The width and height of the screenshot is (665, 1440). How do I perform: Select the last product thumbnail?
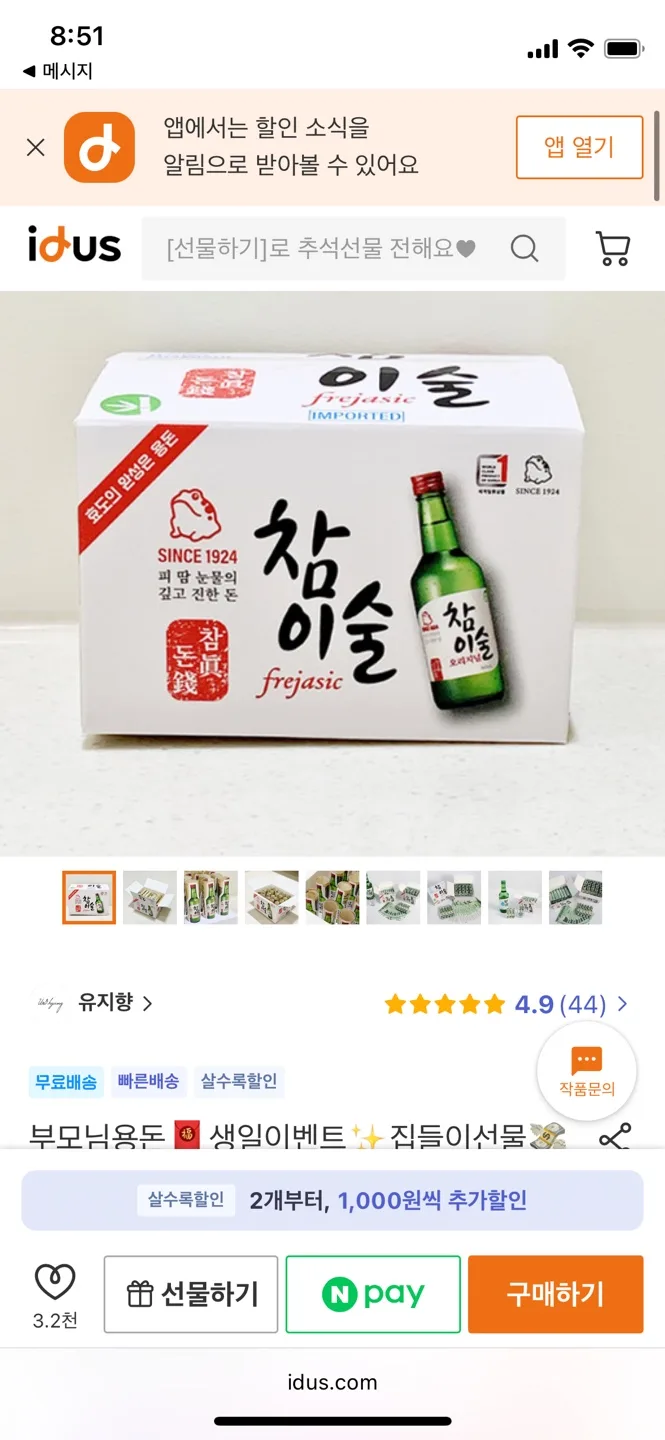(x=576, y=897)
